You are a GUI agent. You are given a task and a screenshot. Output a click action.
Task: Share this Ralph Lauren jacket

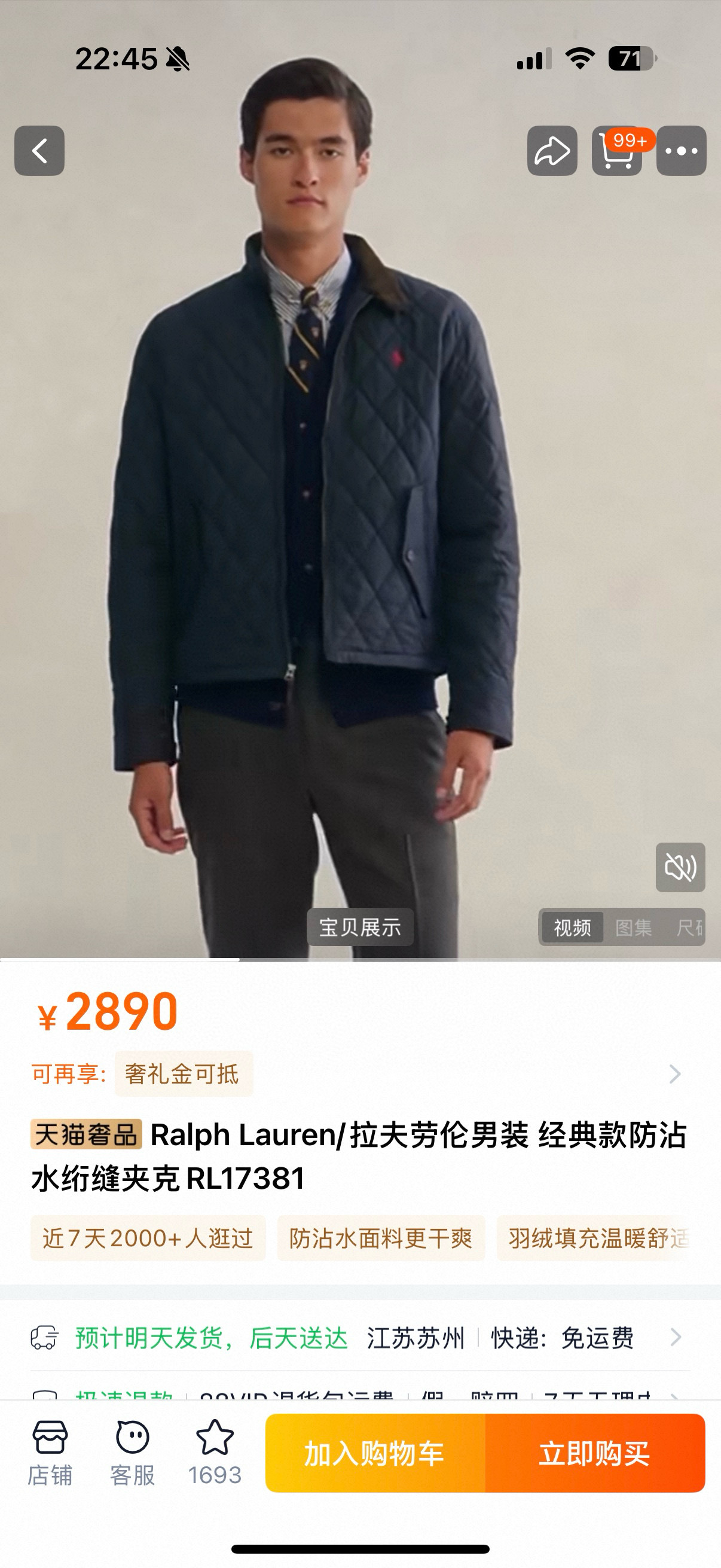[x=552, y=150]
